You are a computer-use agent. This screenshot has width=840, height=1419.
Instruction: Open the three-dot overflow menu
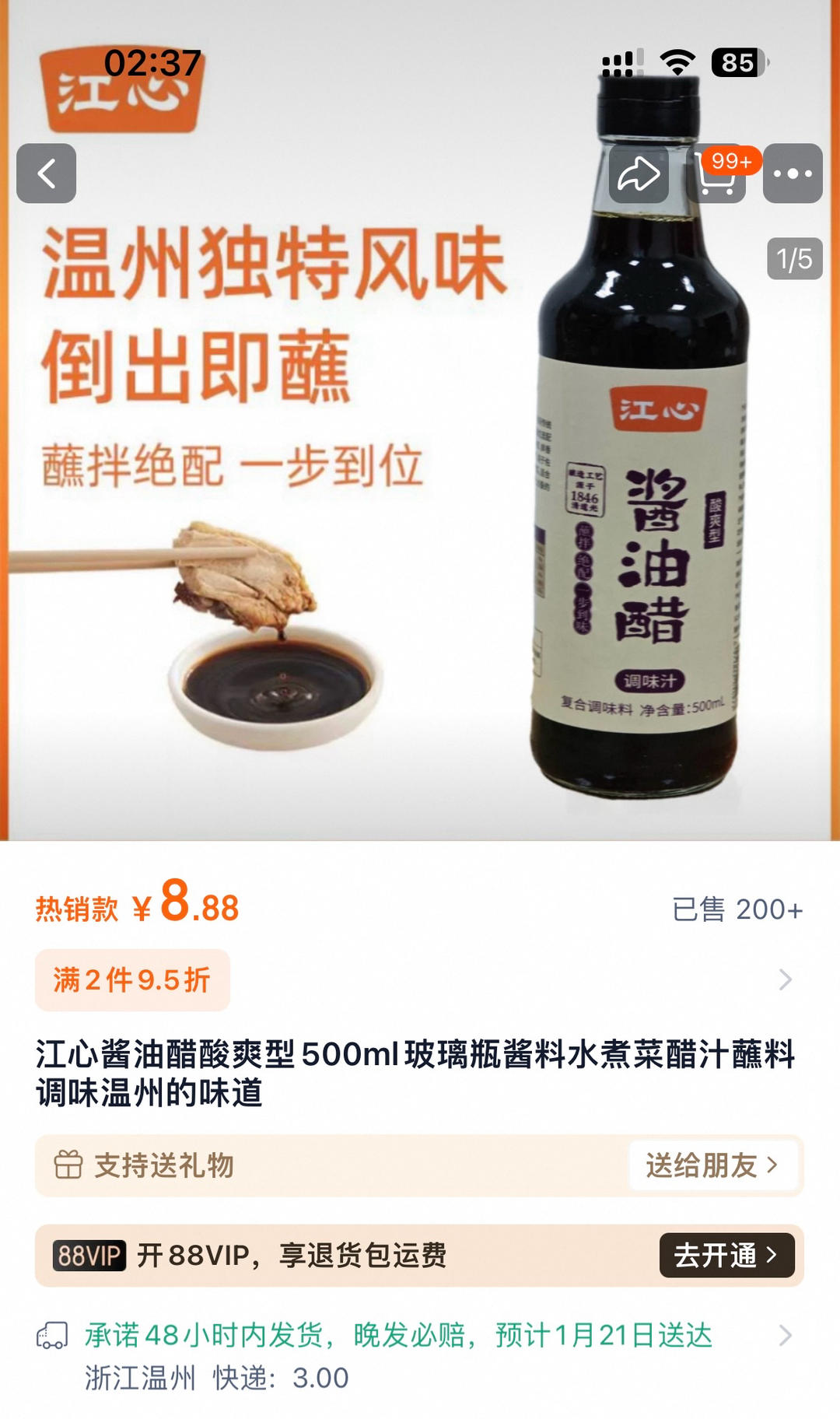click(x=793, y=173)
